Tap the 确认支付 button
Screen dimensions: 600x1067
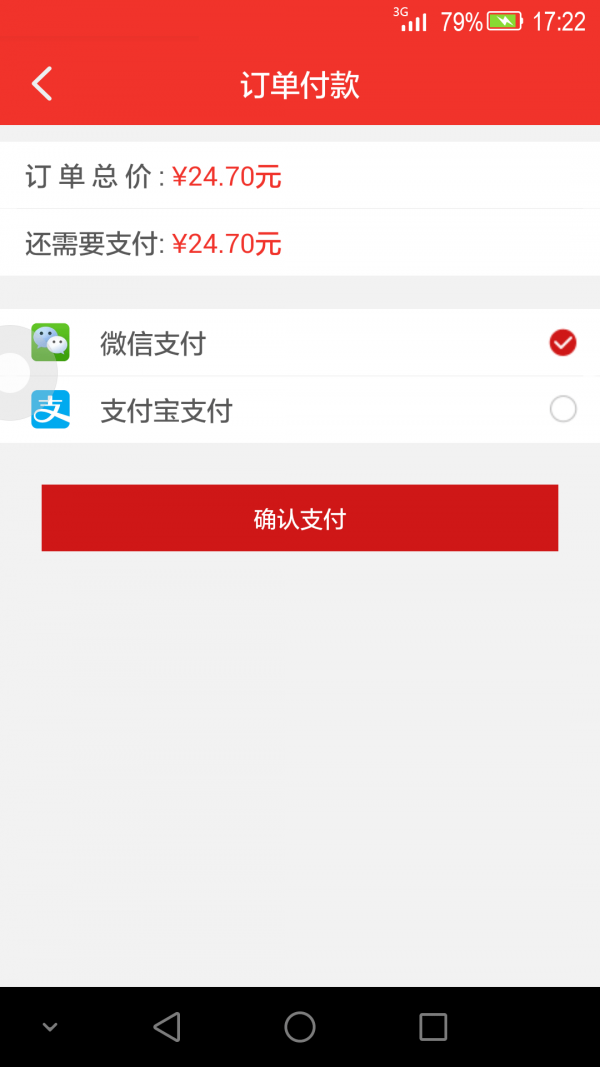300,518
